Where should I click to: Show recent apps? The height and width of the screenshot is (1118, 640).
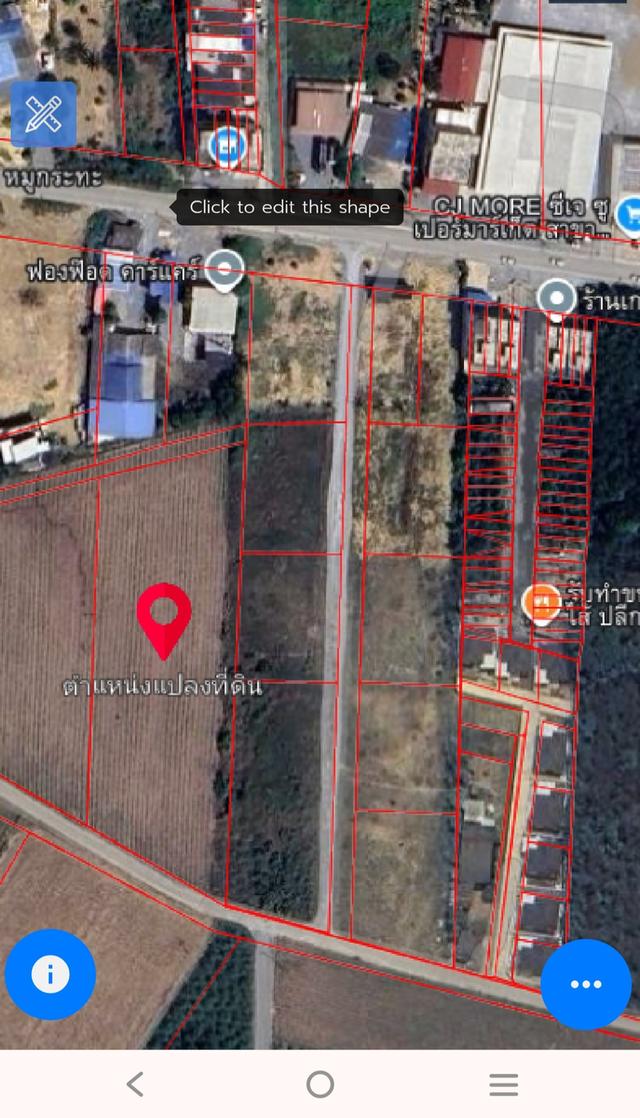[x=503, y=1083]
